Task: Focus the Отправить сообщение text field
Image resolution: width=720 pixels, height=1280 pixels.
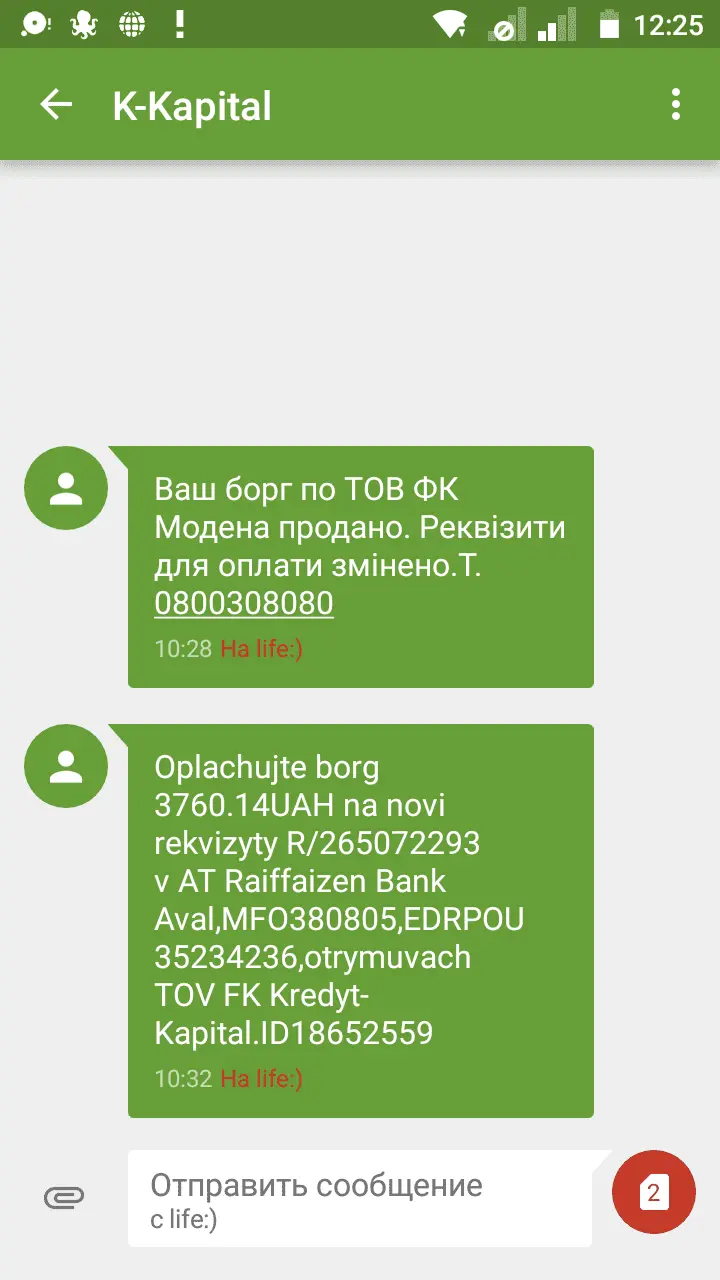Action: coord(360,1198)
